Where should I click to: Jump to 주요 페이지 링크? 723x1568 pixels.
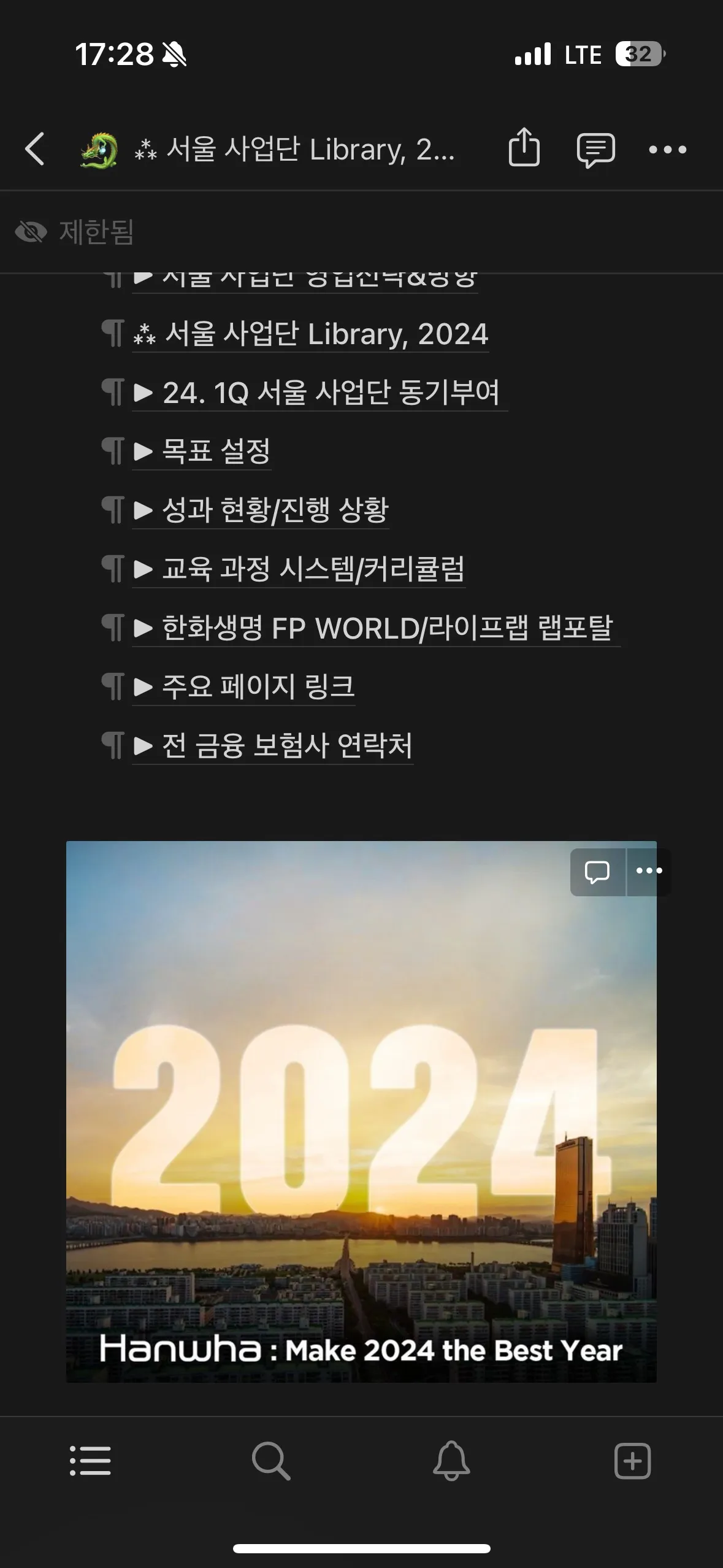click(258, 686)
